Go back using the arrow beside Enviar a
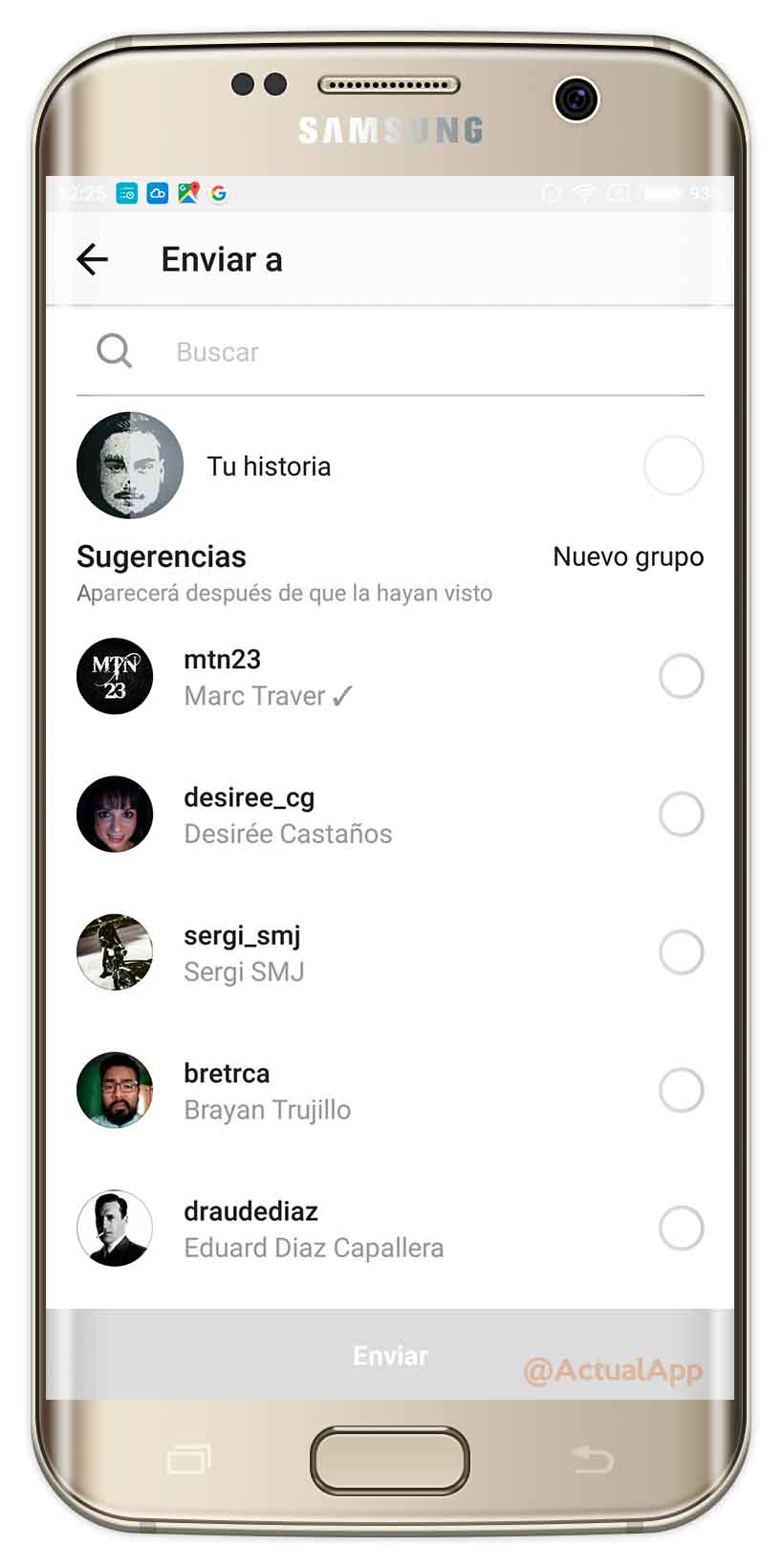 coord(93,259)
